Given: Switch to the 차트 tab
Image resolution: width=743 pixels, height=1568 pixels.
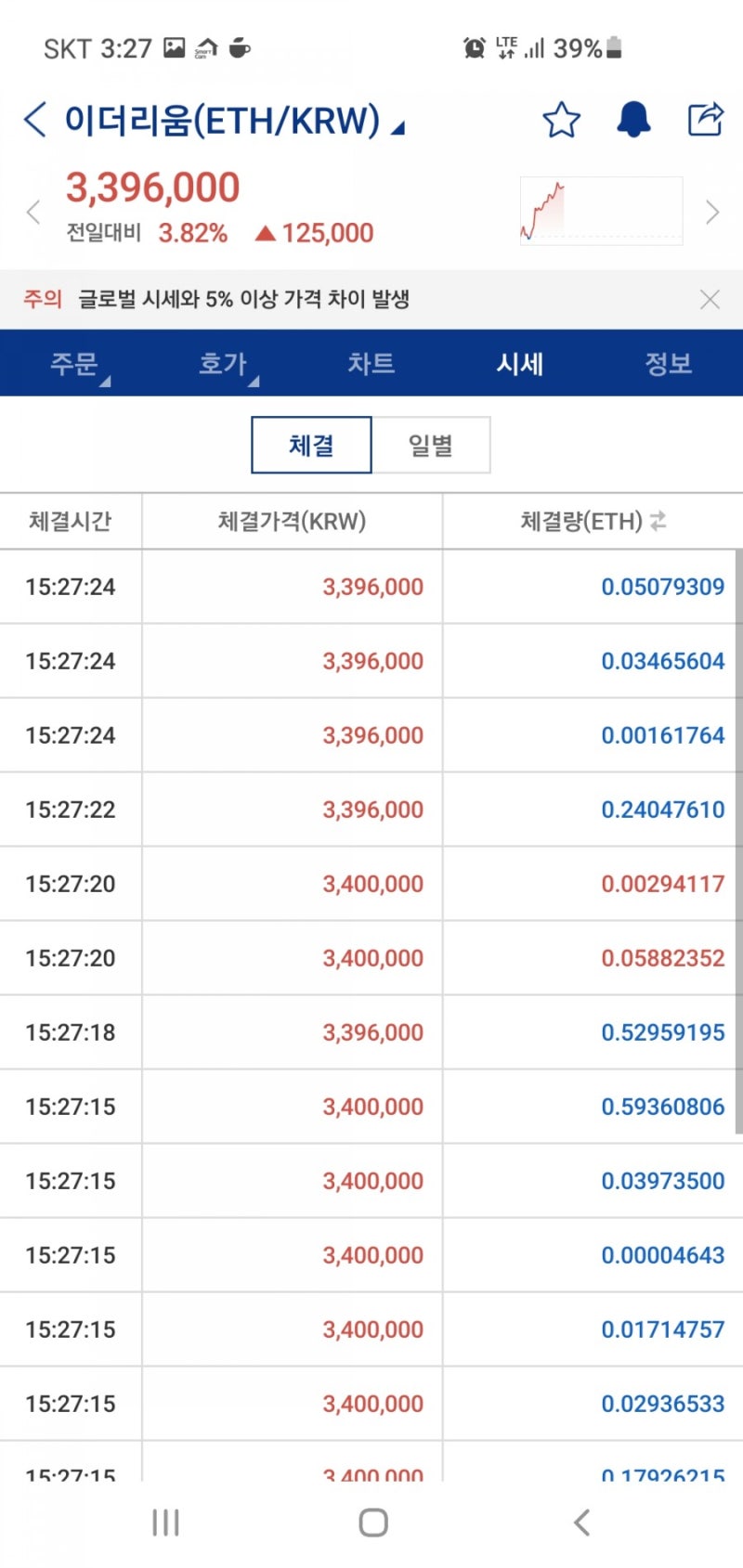Looking at the screenshot, I should [371, 364].
